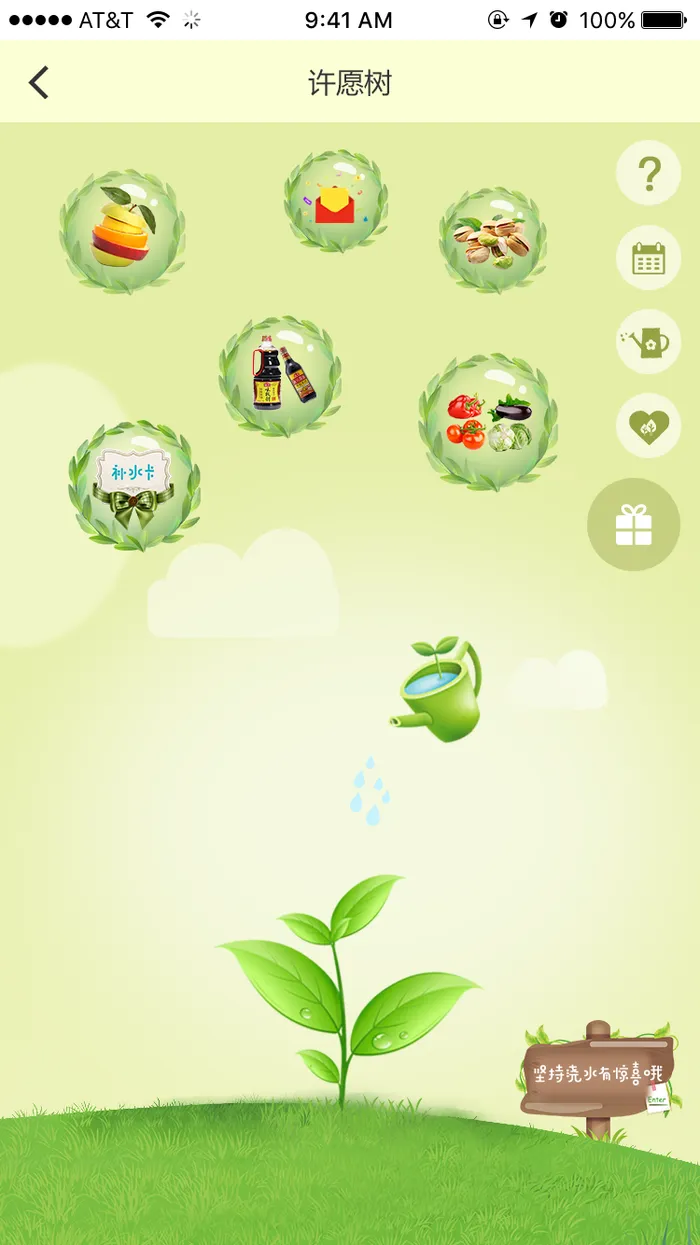
Task: Open the soy sauce bottles bubble
Action: [x=281, y=377]
